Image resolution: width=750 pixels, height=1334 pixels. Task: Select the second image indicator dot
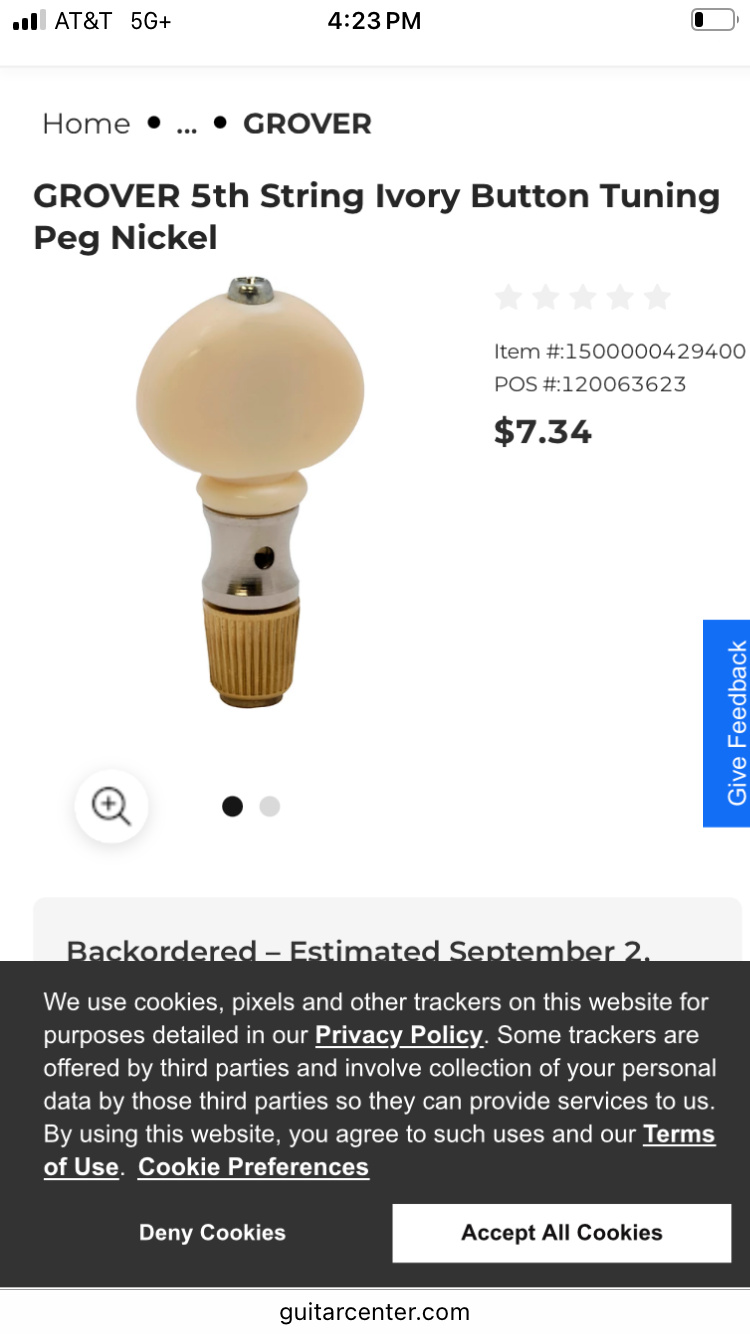click(x=269, y=806)
